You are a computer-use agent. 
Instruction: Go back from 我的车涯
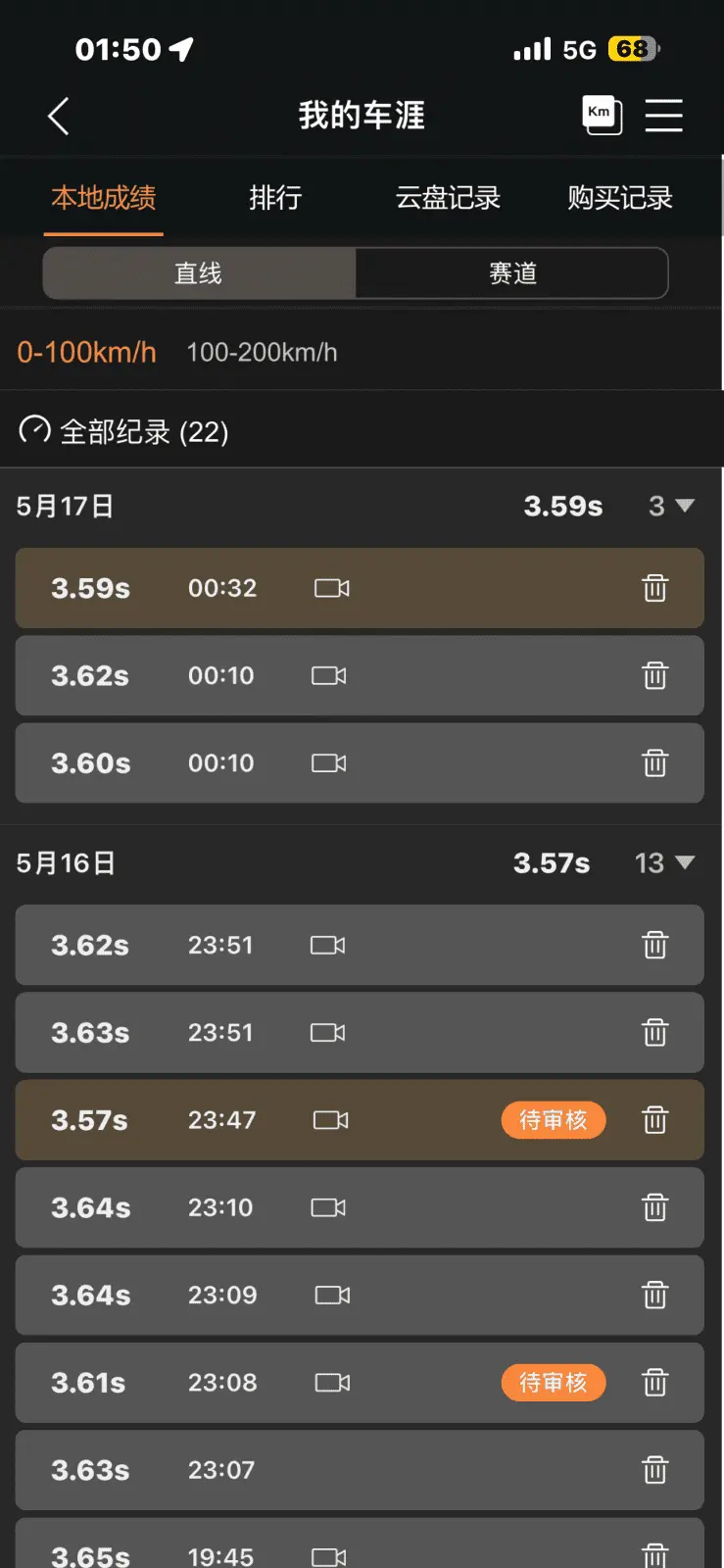[59, 116]
